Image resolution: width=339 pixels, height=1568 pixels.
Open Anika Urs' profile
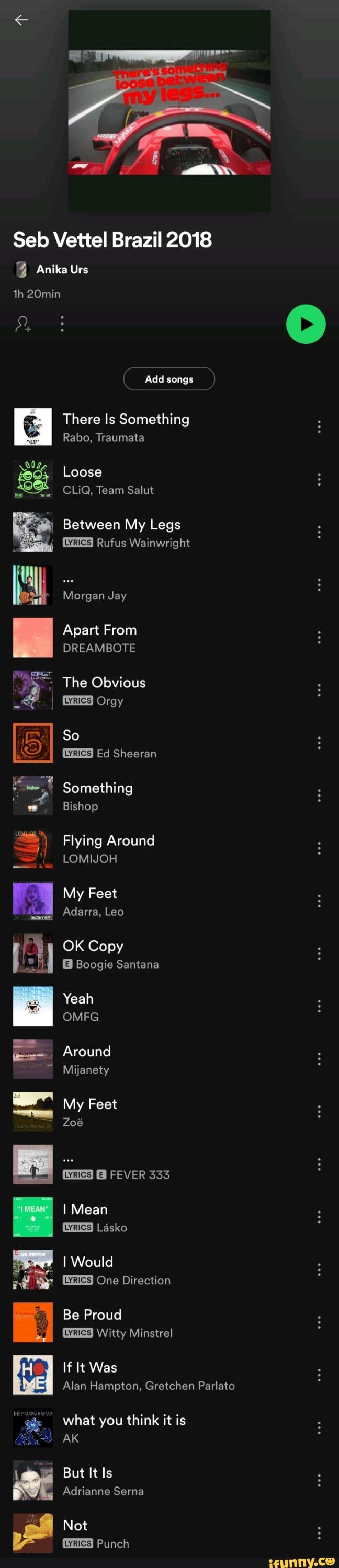pos(62,269)
